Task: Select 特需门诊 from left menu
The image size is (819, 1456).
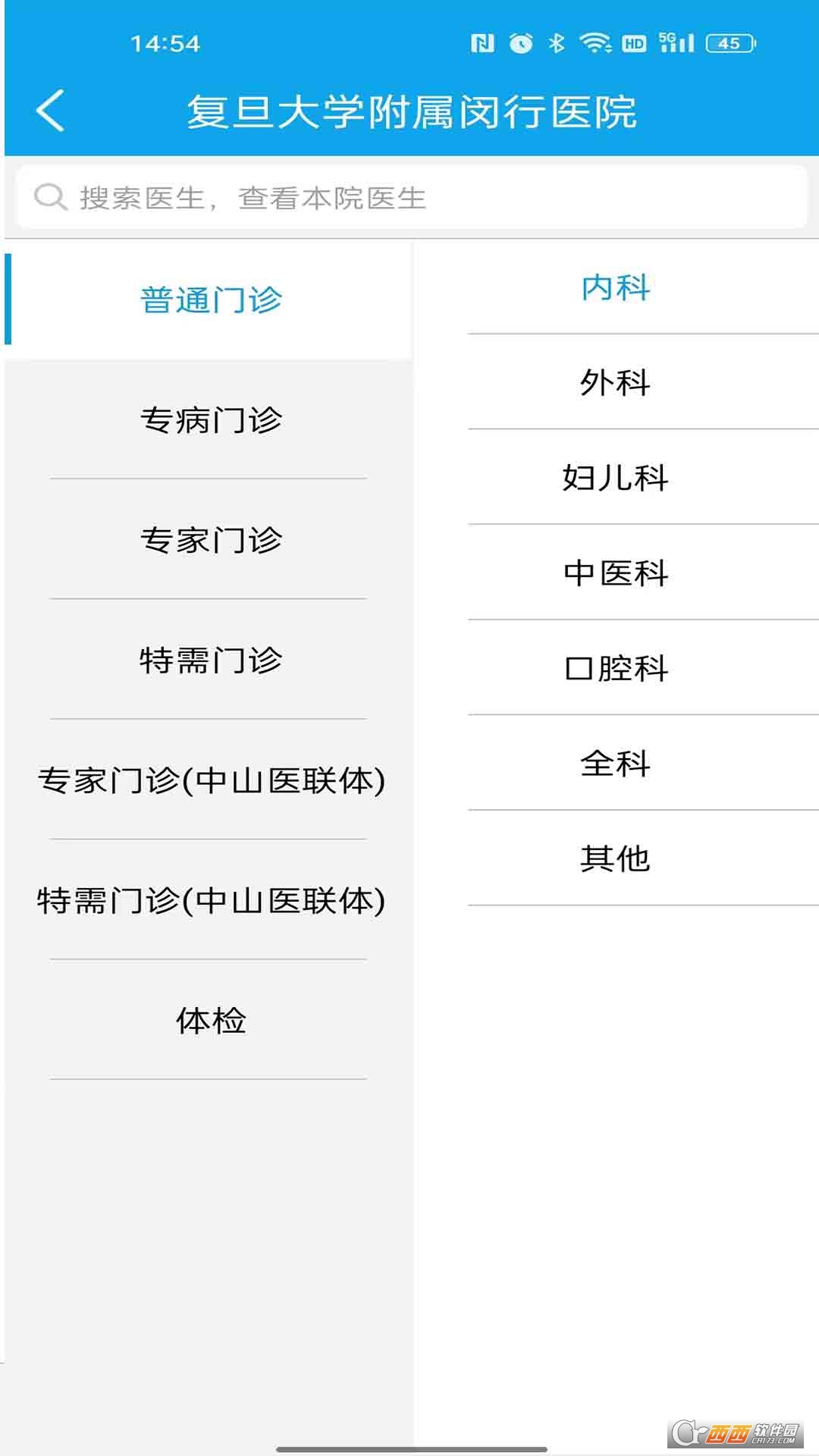Action: (212, 661)
